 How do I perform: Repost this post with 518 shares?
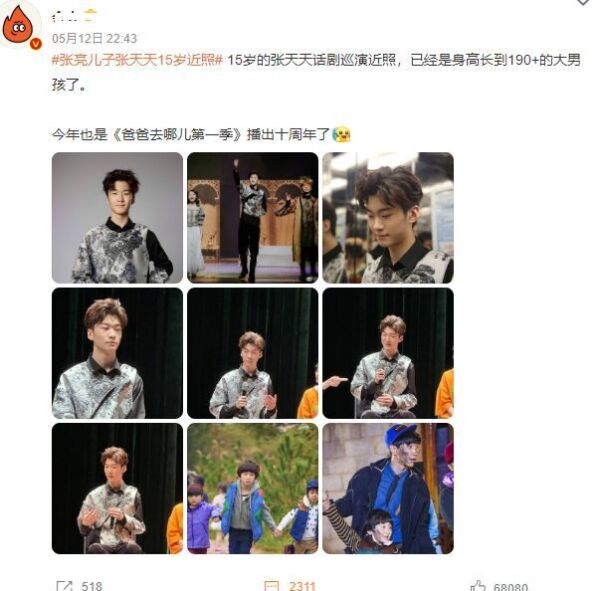[79, 586]
